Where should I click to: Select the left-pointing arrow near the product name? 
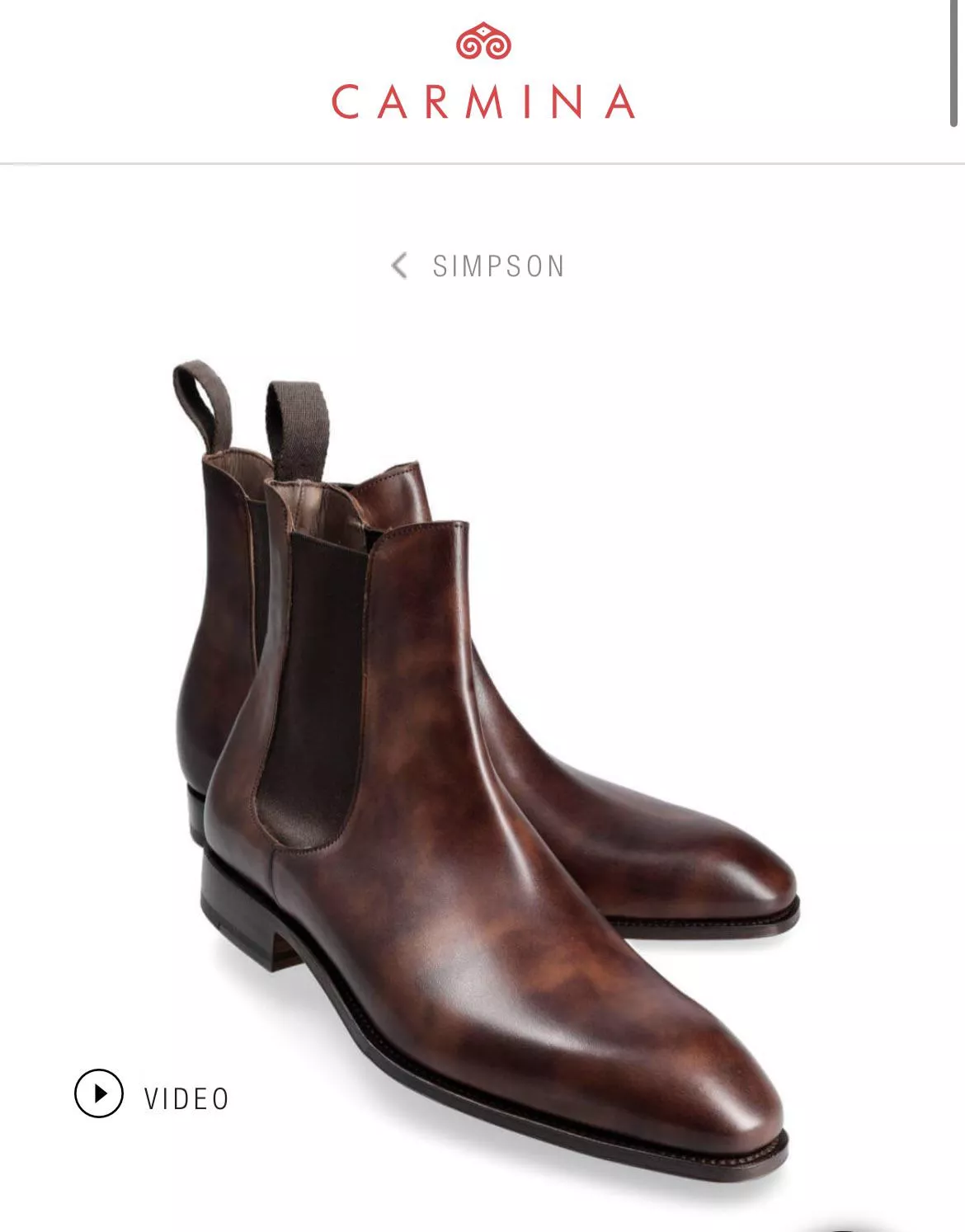click(x=402, y=266)
